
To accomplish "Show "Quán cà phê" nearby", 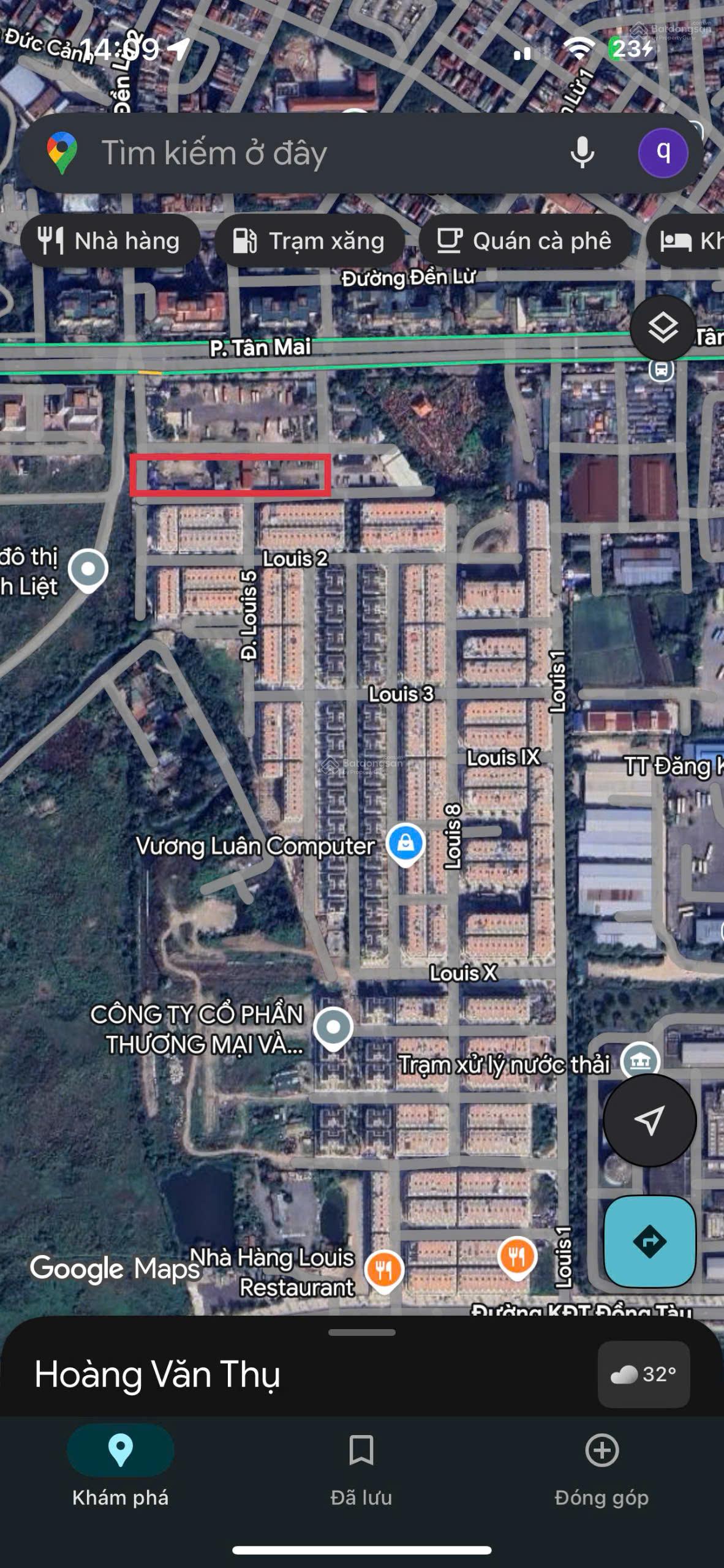I will click(x=524, y=241).
